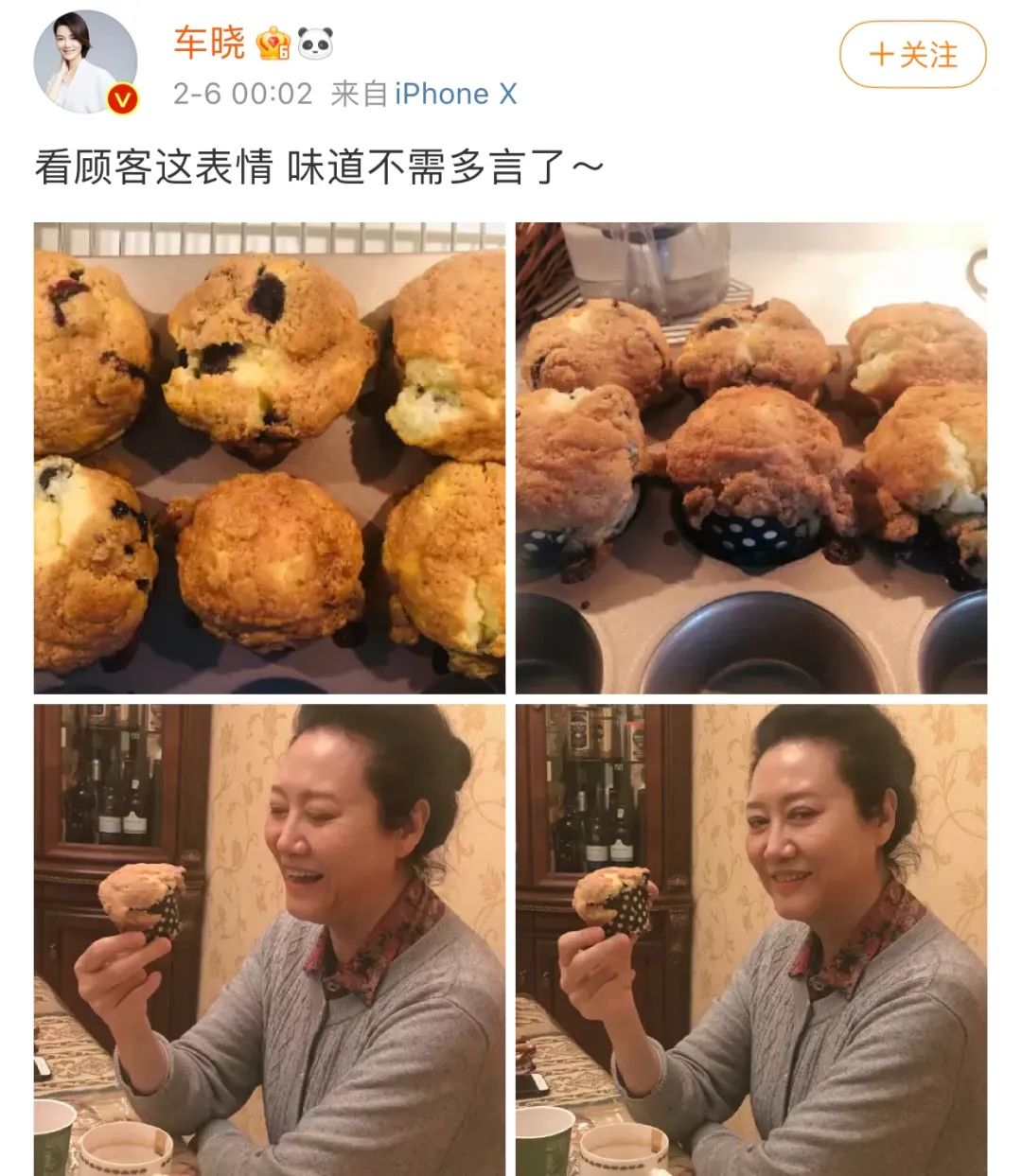Follow 车晓 with the 关注 button
The height and width of the screenshot is (1176, 1022).
[912, 55]
